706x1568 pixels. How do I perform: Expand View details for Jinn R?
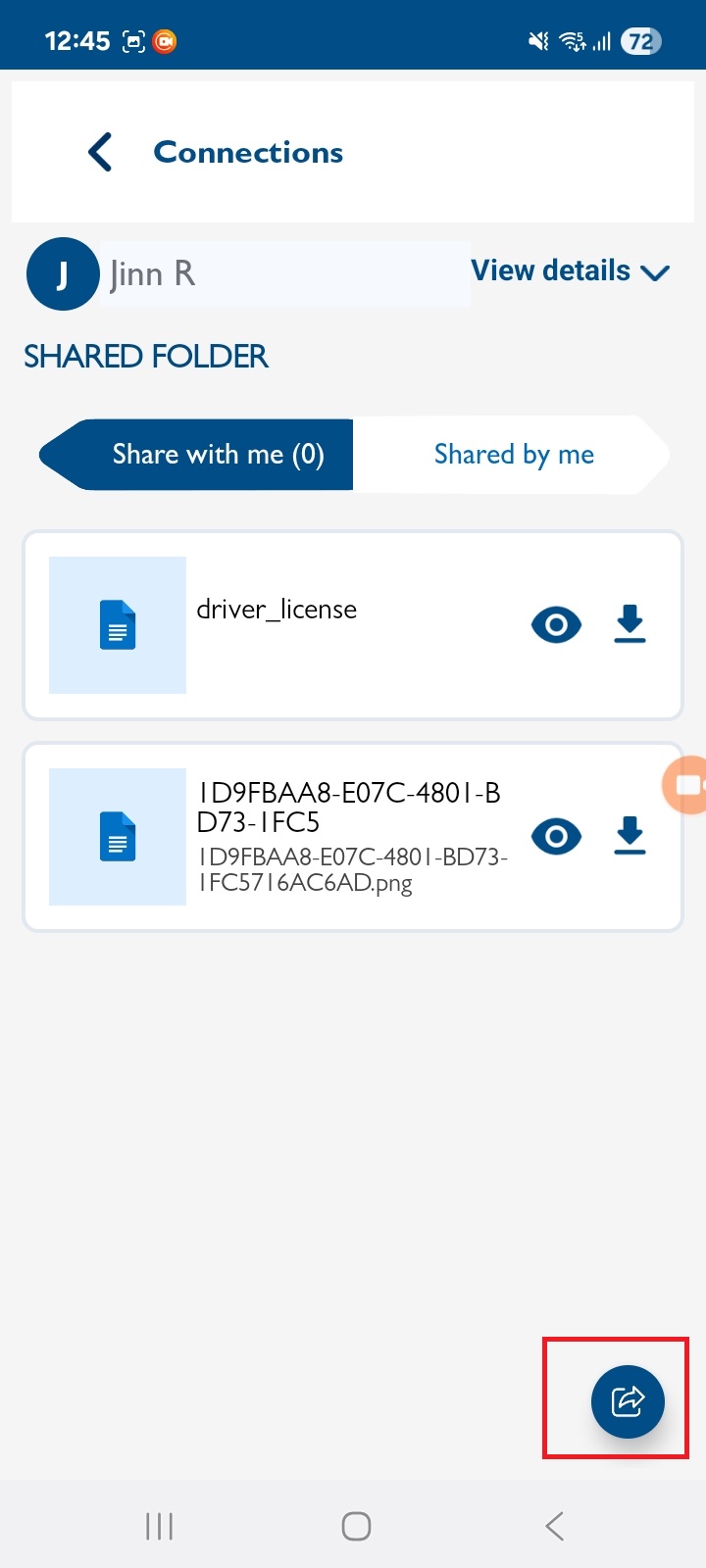point(570,271)
